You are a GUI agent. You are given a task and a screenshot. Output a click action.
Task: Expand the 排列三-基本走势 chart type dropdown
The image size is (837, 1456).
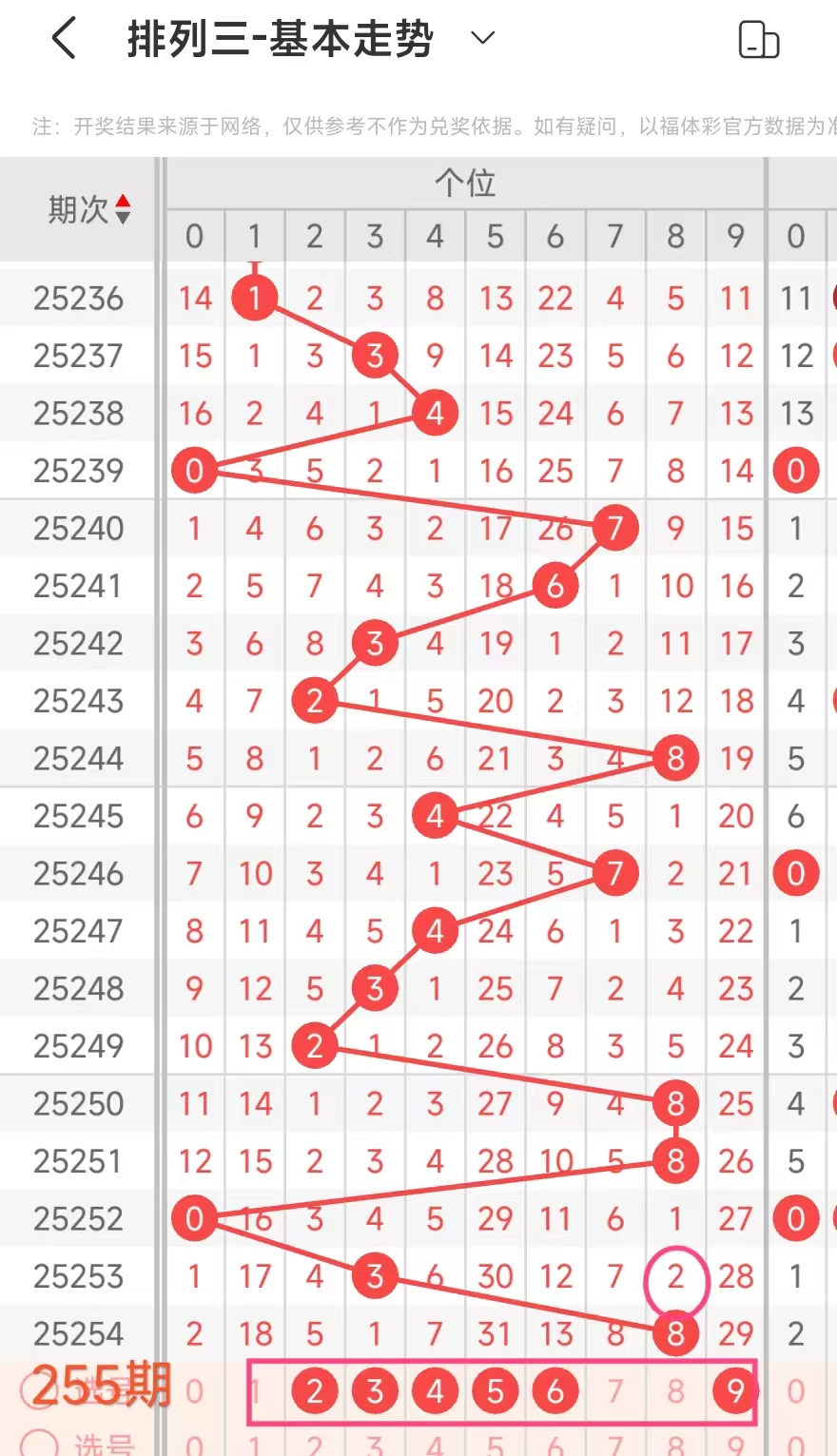click(483, 39)
